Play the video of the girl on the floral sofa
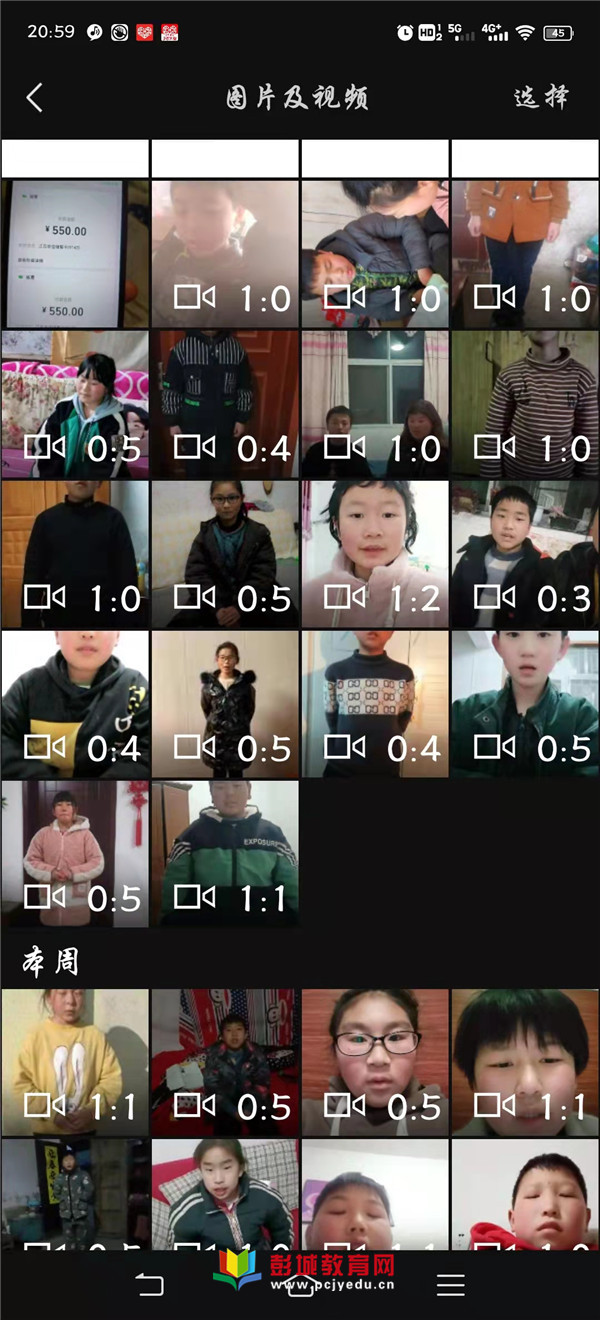The height and width of the screenshot is (1320, 600). (75, 404)
